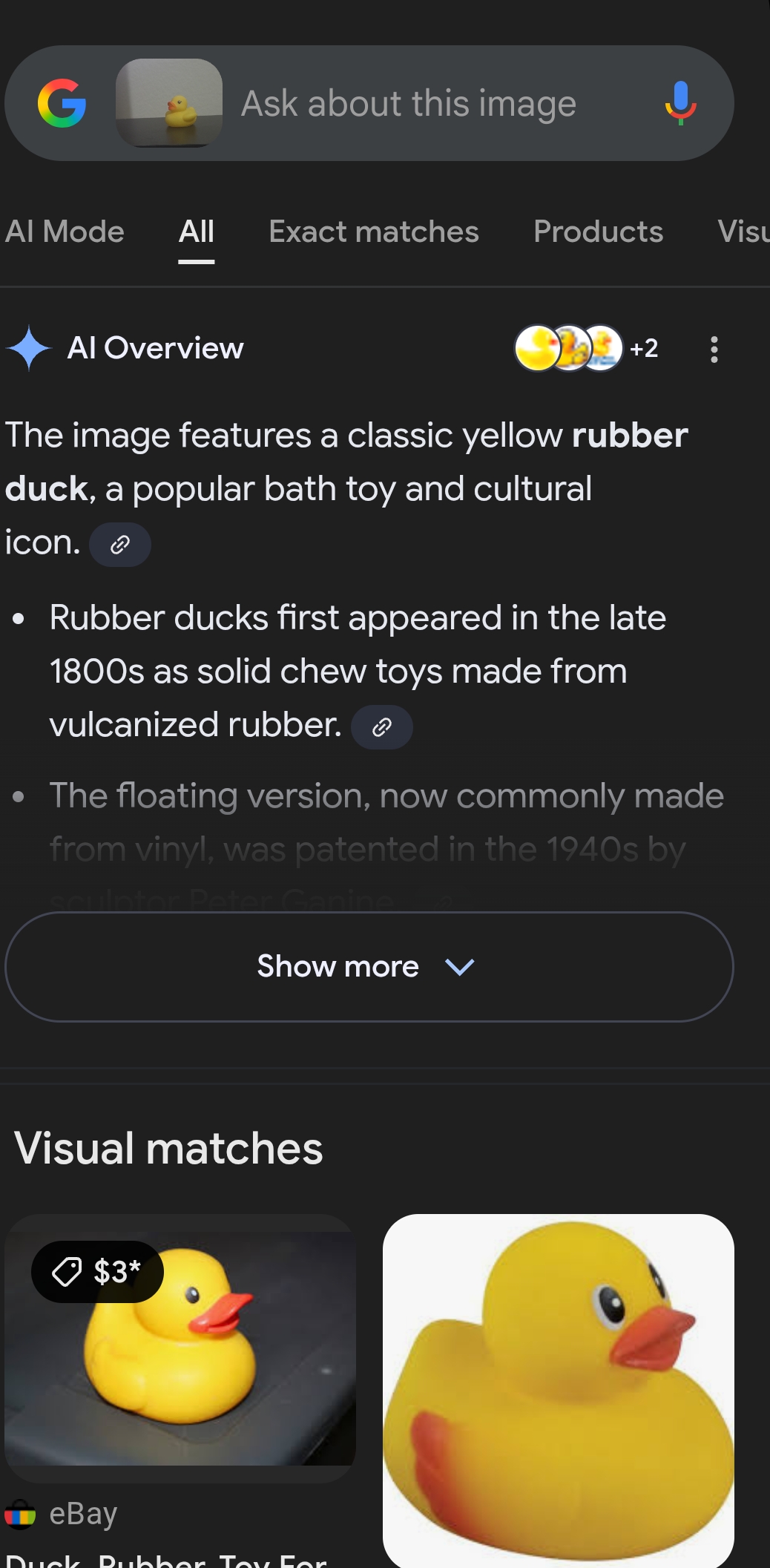
Task: Click the first source thumbnail beside +2
Action: 537,349
